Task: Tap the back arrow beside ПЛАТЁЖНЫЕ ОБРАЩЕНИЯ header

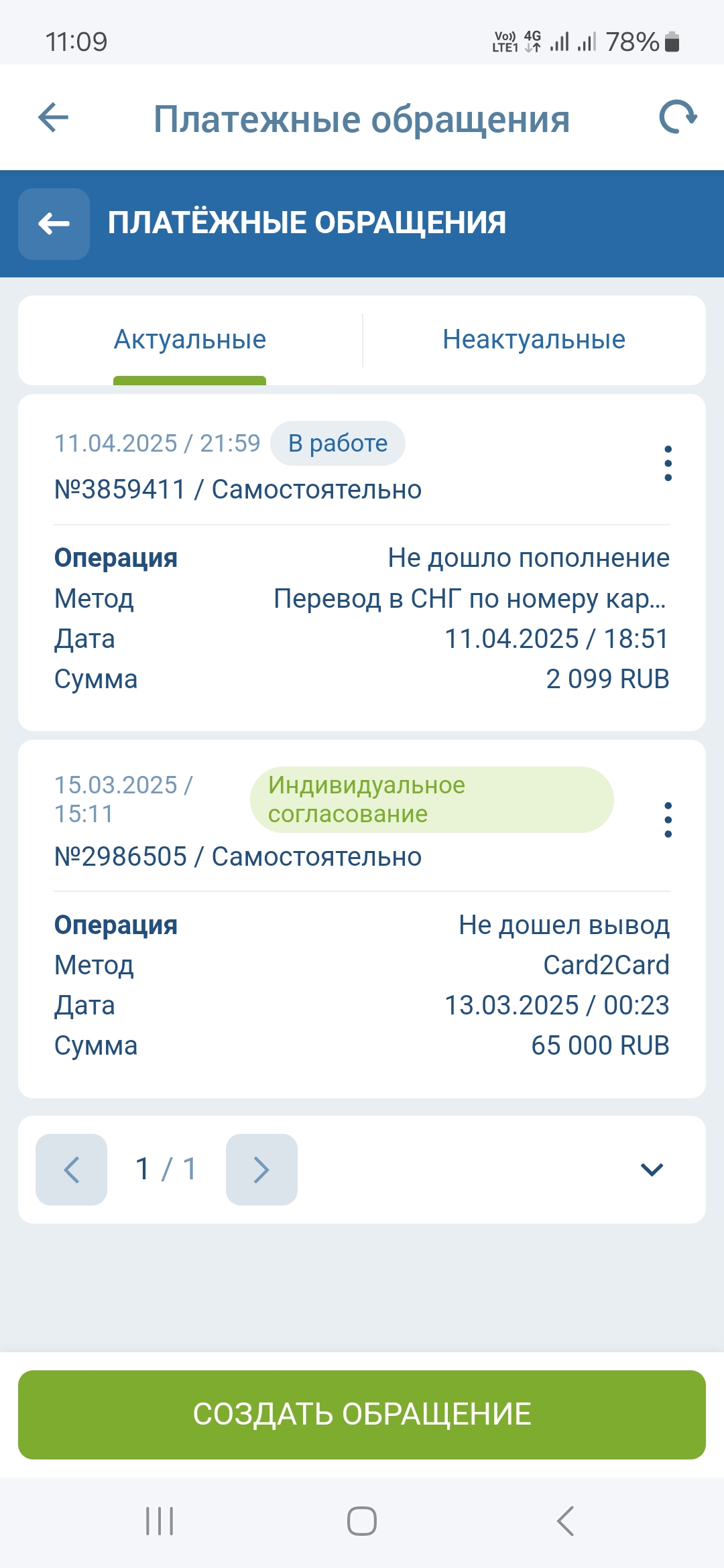Action: (54, 224)
